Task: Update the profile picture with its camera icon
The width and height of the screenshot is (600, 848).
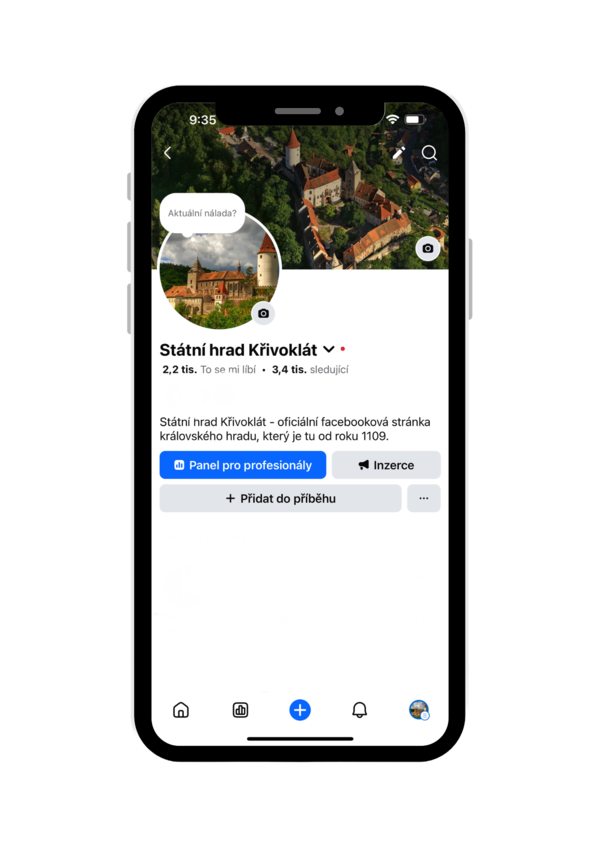Action: click(263, 313)
